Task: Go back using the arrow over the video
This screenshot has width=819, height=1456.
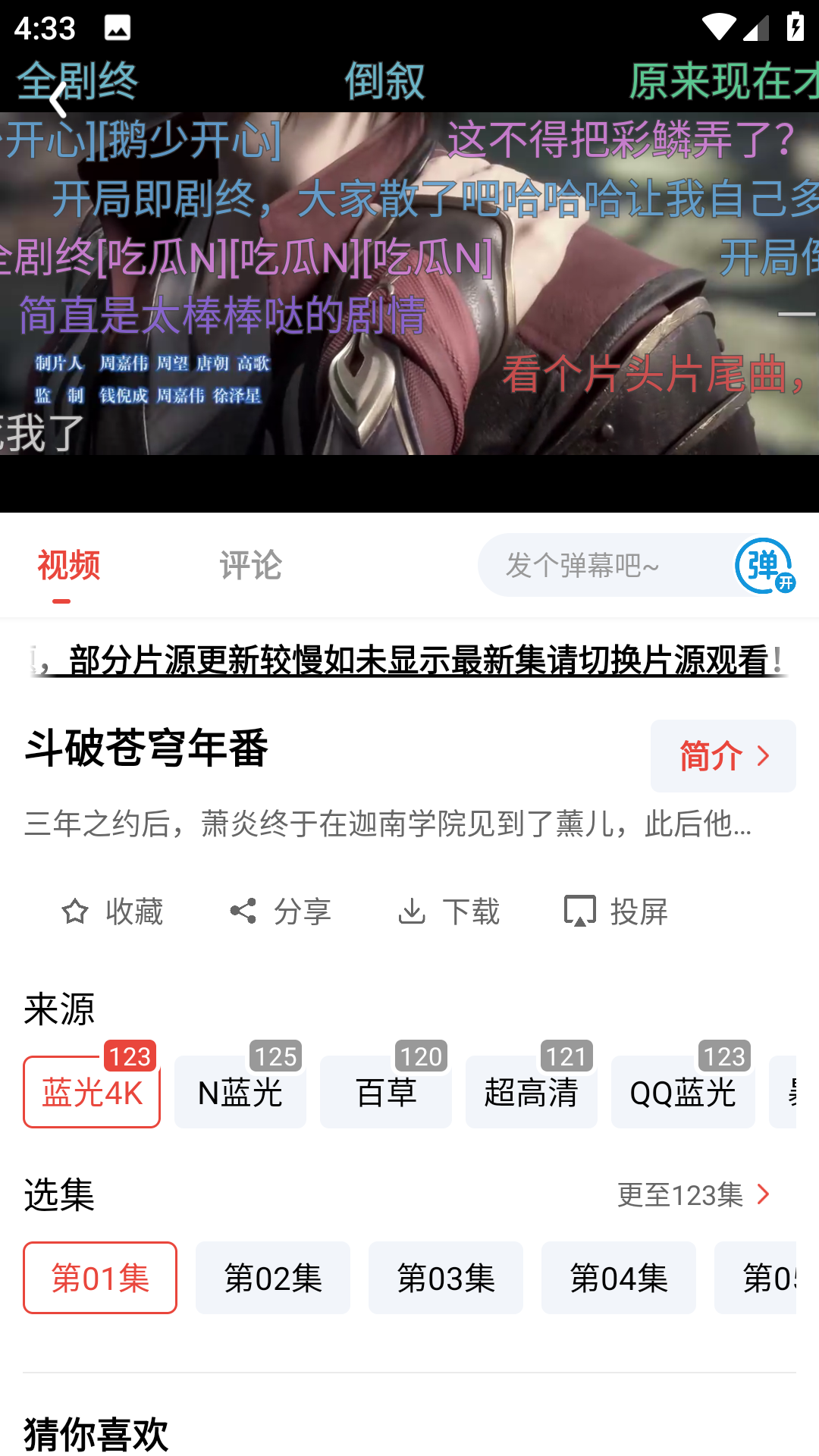Action: (x=58, y=100)
